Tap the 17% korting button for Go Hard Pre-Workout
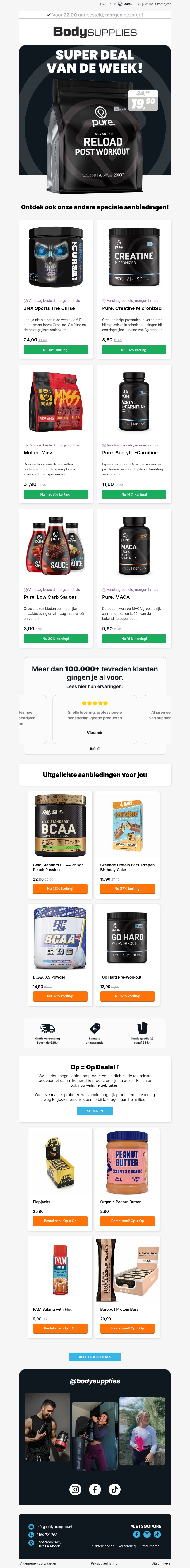Viewport: 190px width, 1568px height. [127, 996]
